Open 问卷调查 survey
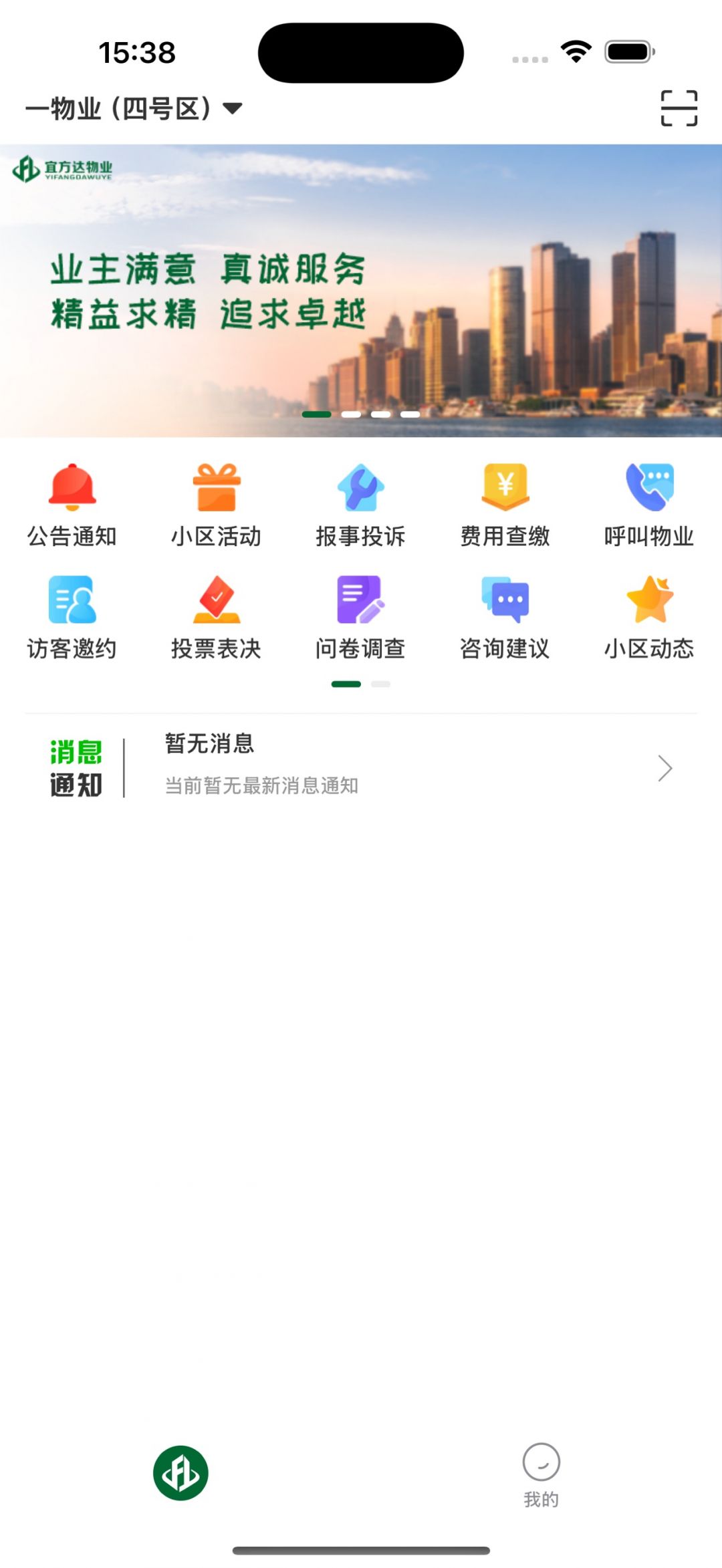 click(x=360, y=618)
